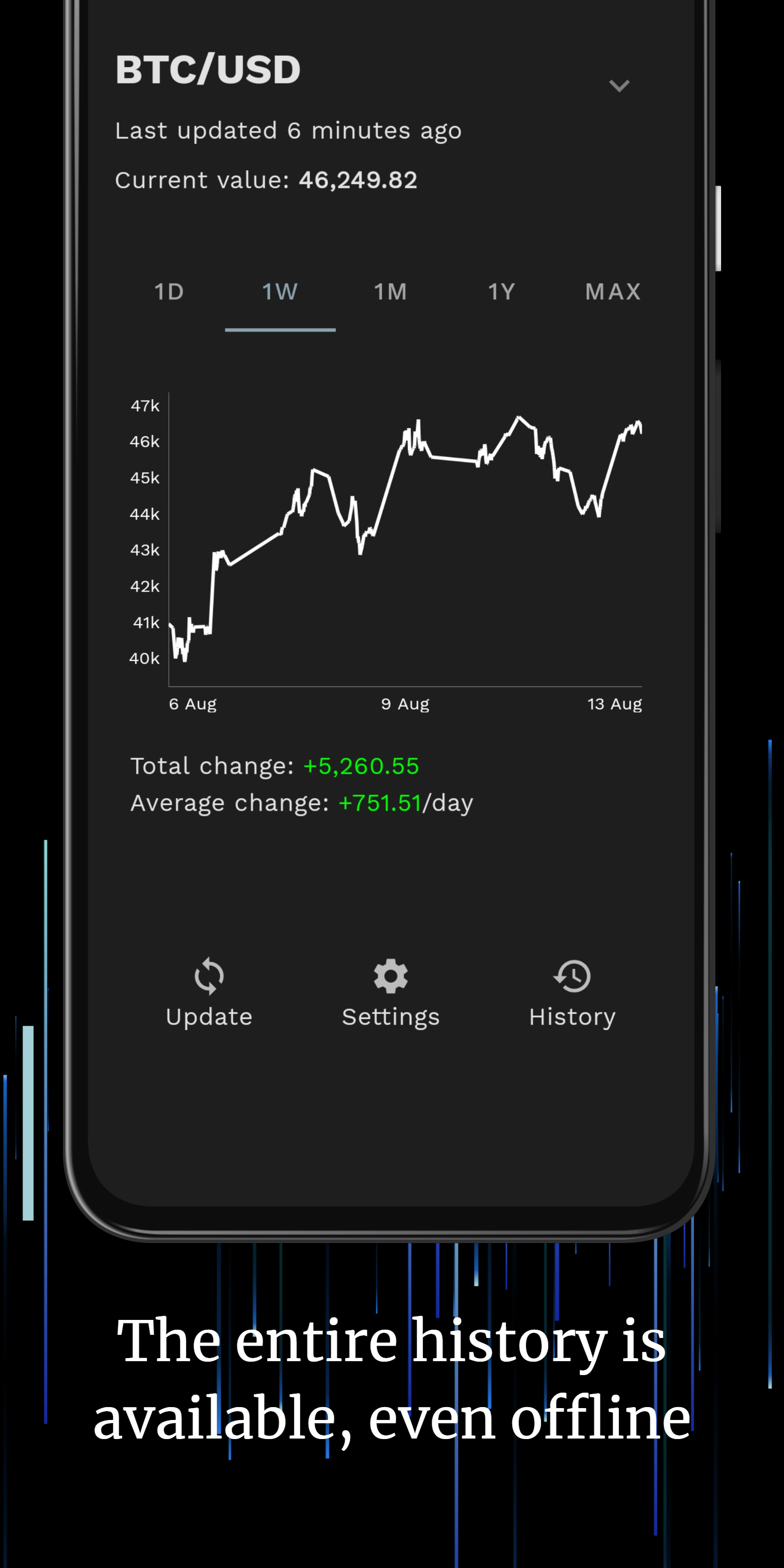
Task: Select the 1D time range
Action: click(x=169, y=291)
